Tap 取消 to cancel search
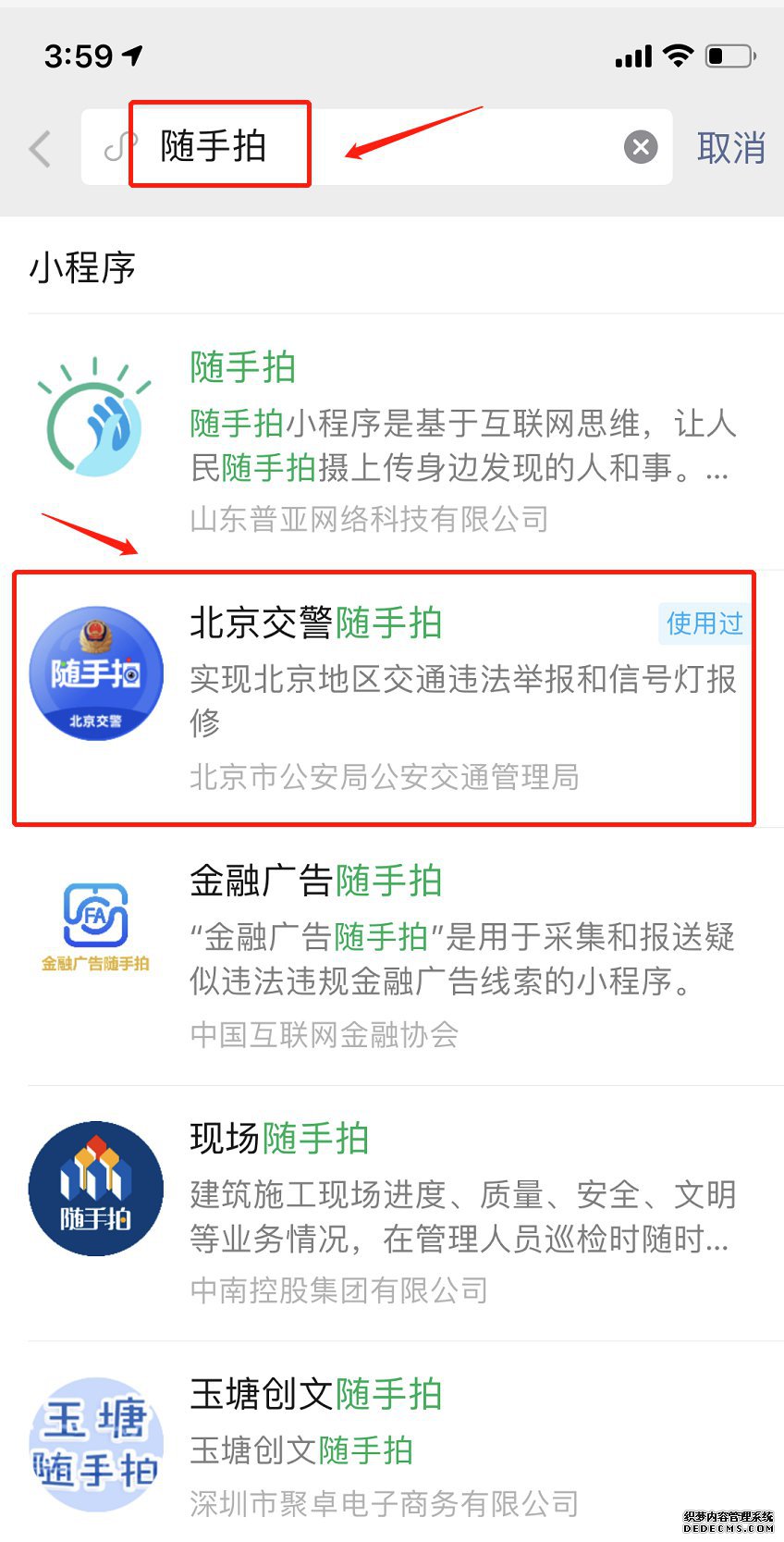784x1542 pixels. tap(730, 148)
